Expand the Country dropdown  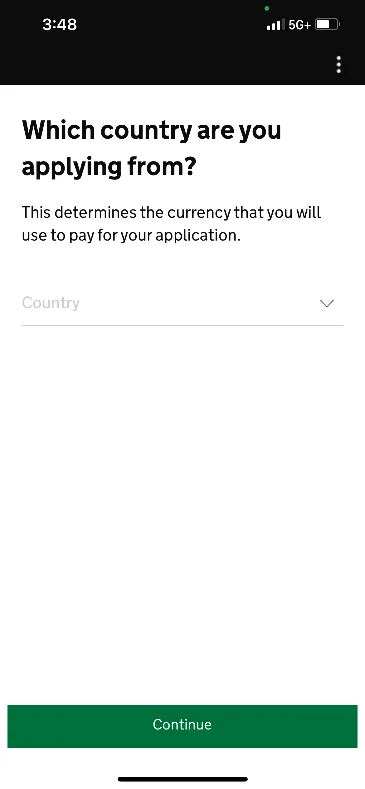(182, 303)
